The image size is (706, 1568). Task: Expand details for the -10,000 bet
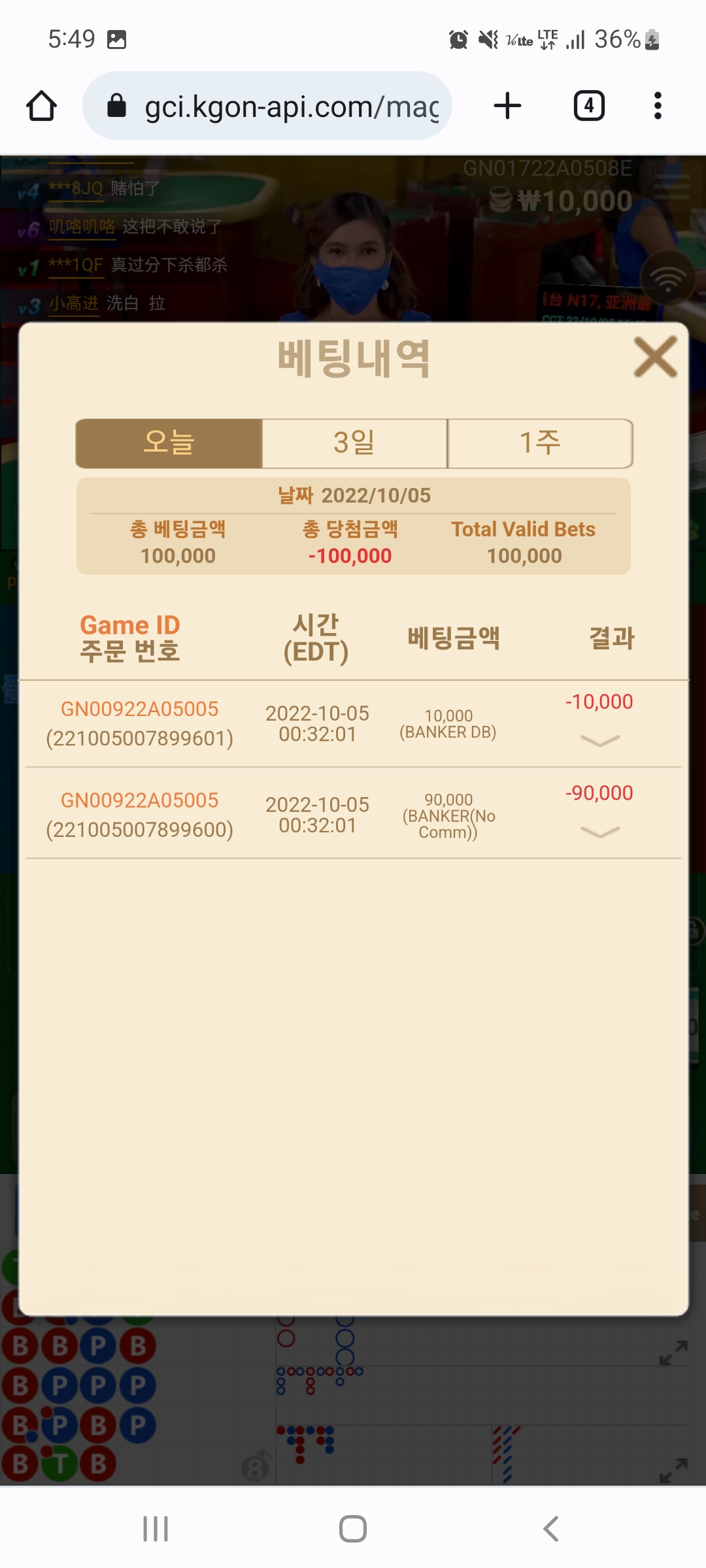coord(599,740)
